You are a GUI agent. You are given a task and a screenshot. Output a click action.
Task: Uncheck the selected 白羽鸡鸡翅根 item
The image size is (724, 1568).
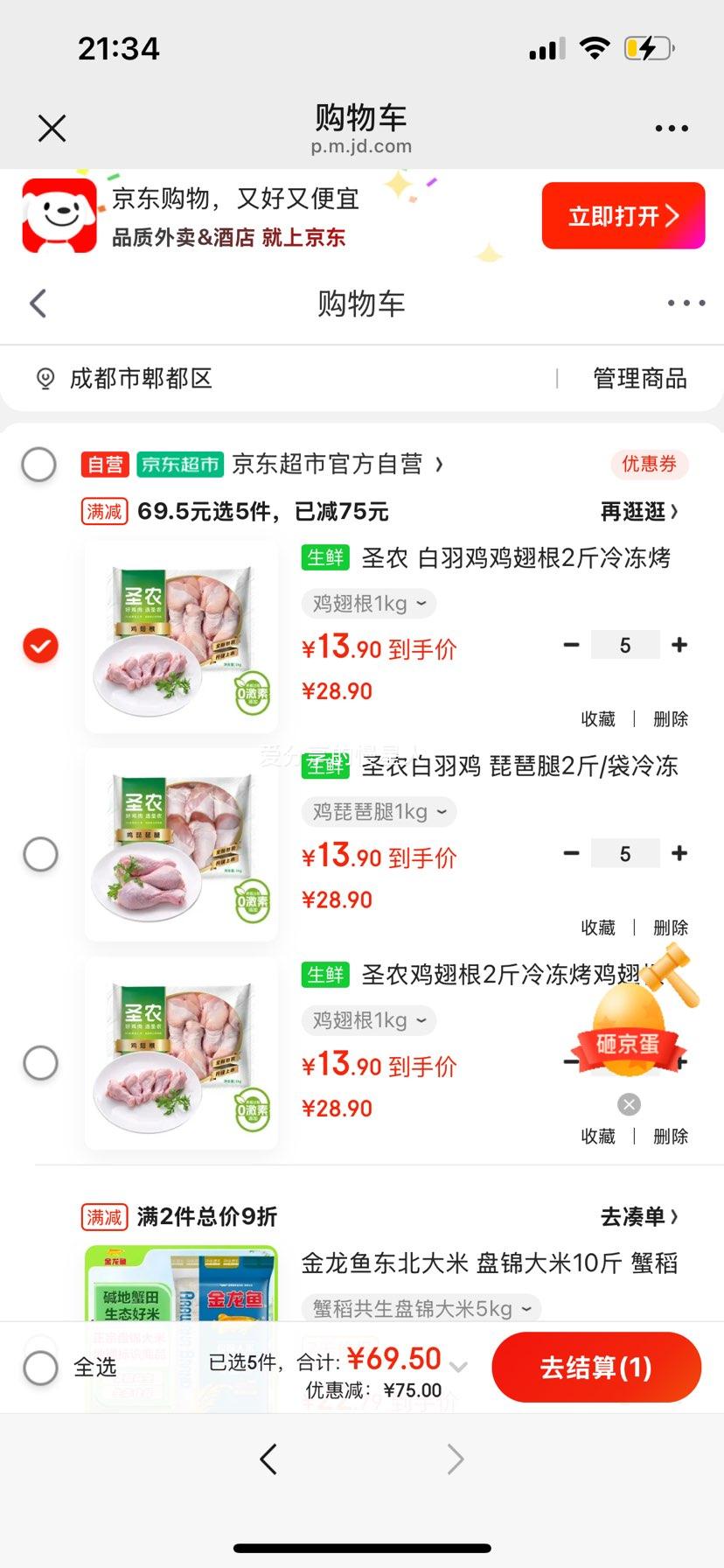point(40,646)
